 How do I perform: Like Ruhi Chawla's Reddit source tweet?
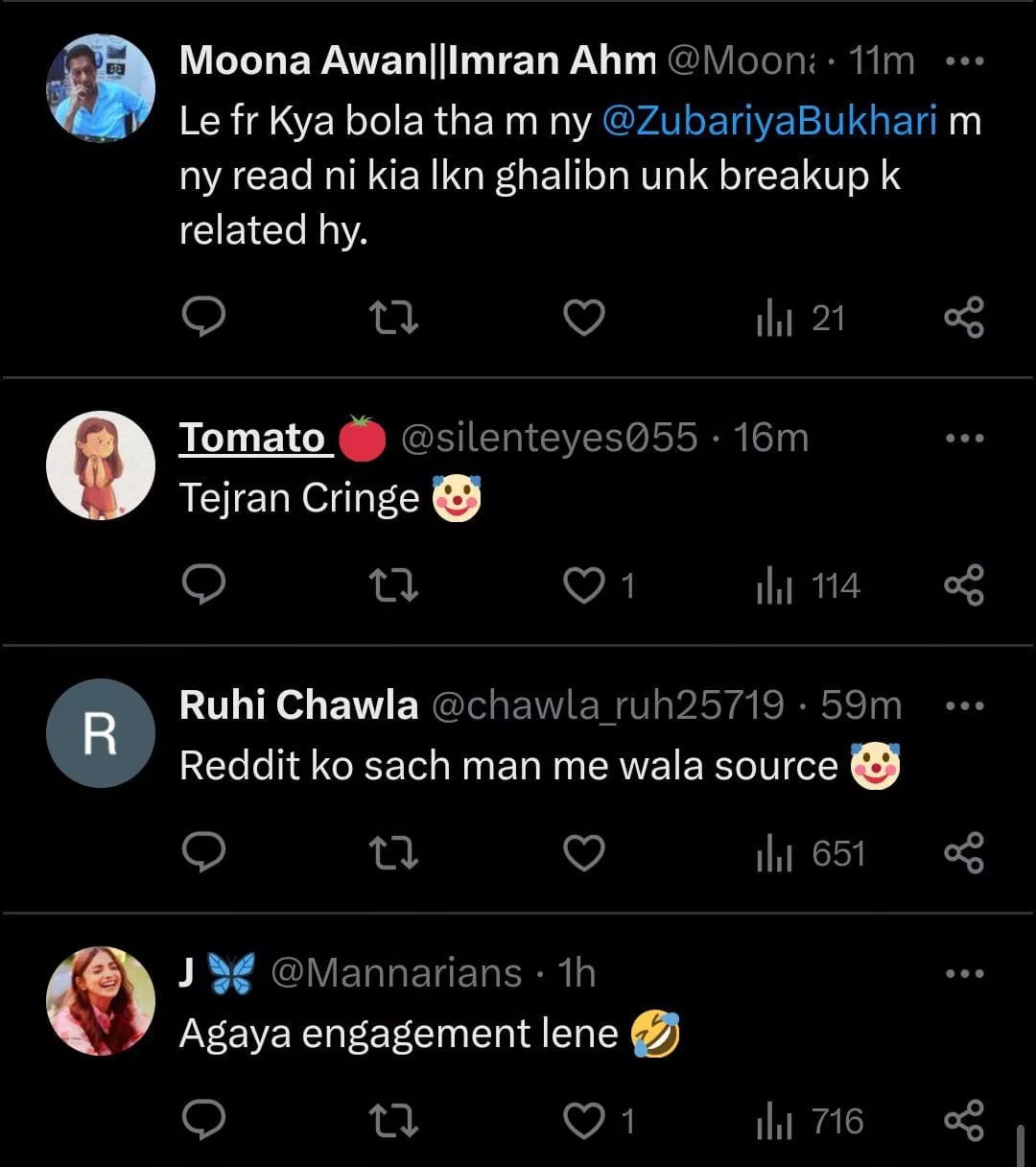(x=583, y=853)
